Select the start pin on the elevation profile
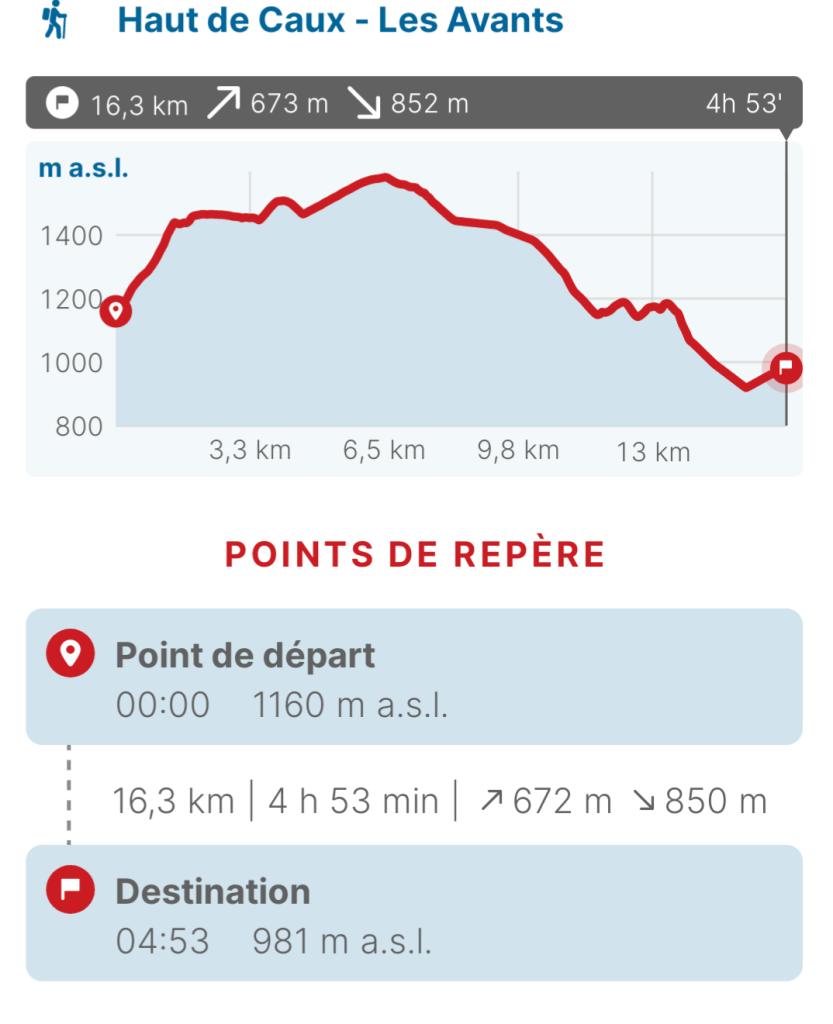 click(x=116, y=311)
